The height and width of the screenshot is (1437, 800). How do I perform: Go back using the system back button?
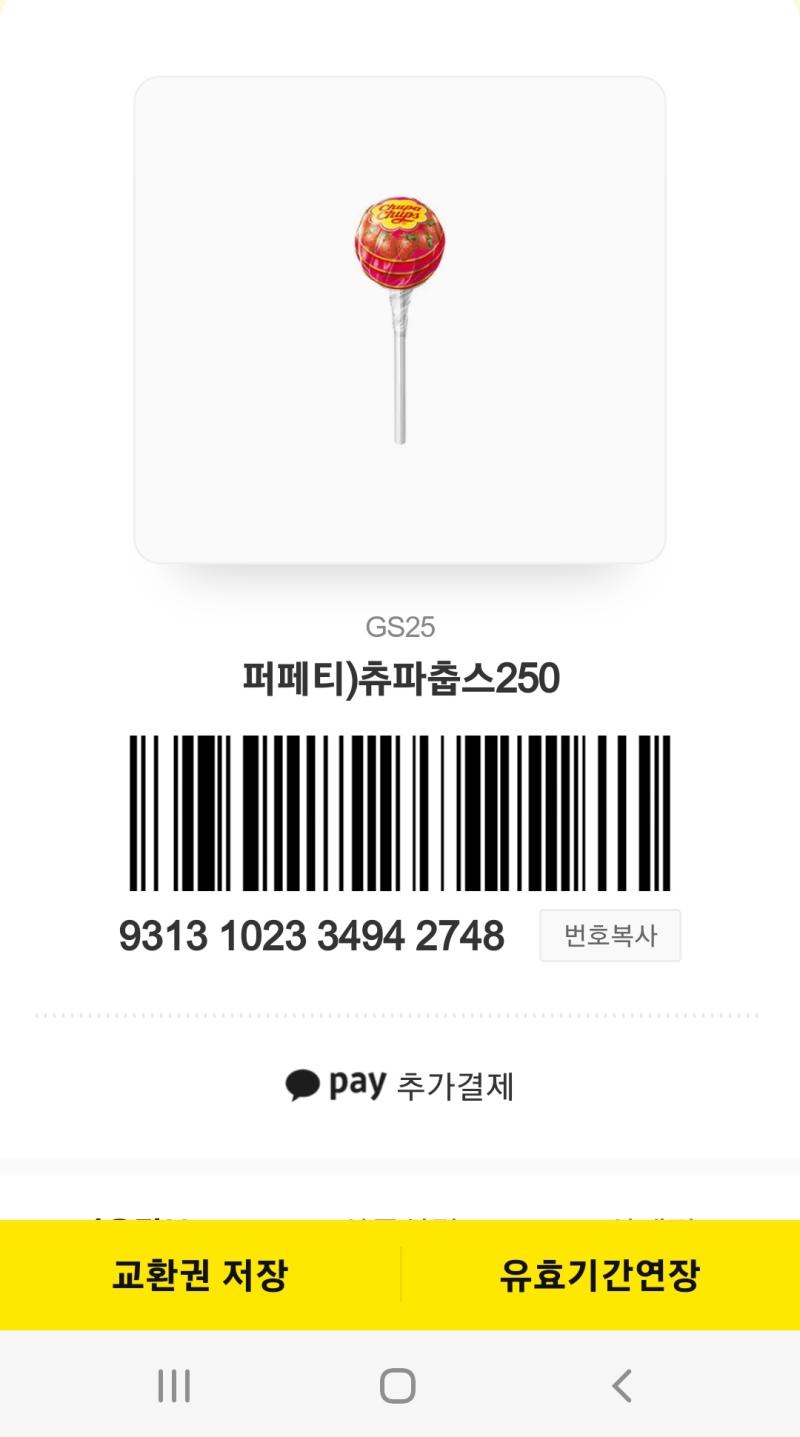point(622,1386)
